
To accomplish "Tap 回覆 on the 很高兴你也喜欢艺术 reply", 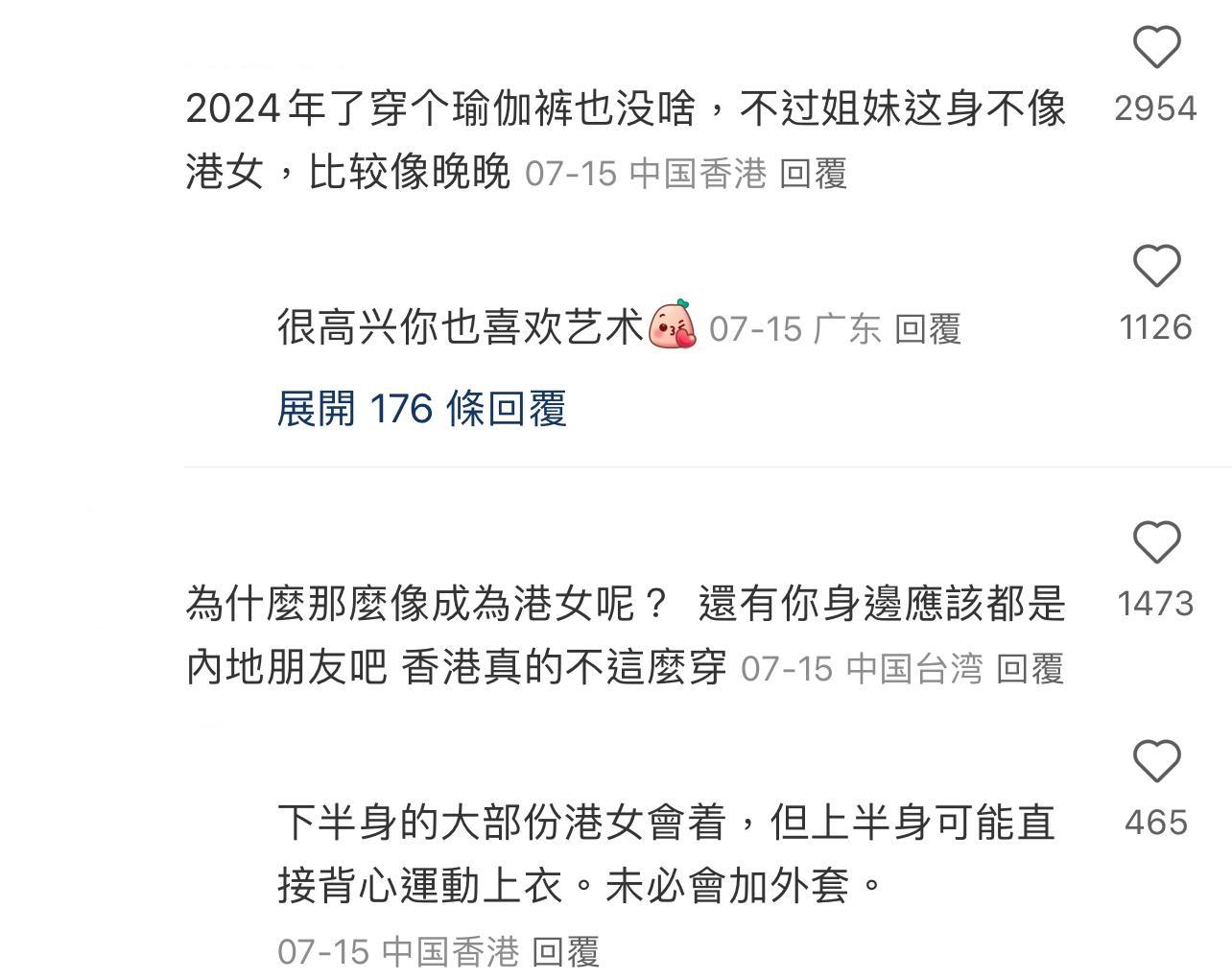I will click(x=928, y=329).
